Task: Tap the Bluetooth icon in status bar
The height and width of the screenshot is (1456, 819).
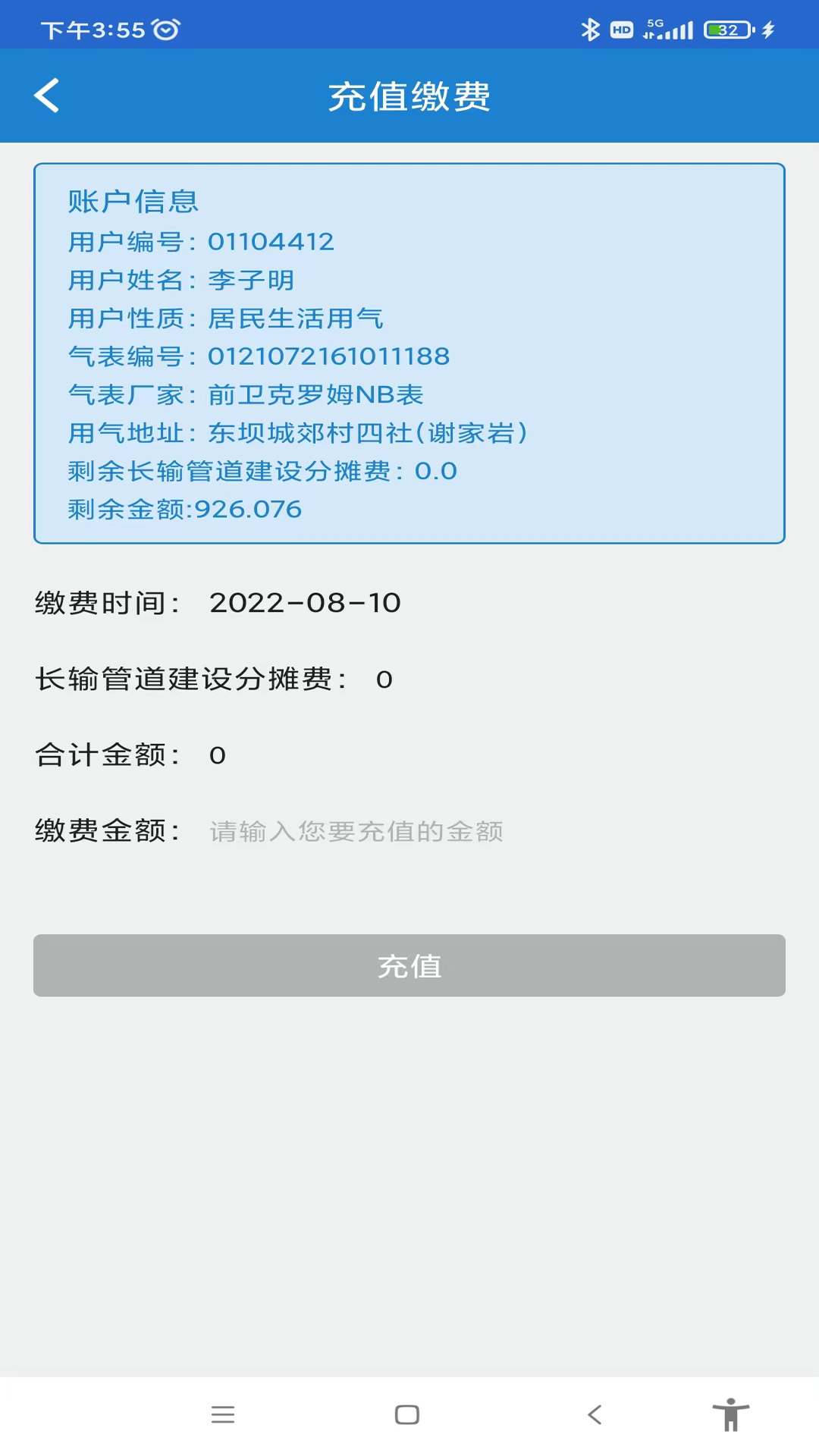Action: tap(590, 29)
